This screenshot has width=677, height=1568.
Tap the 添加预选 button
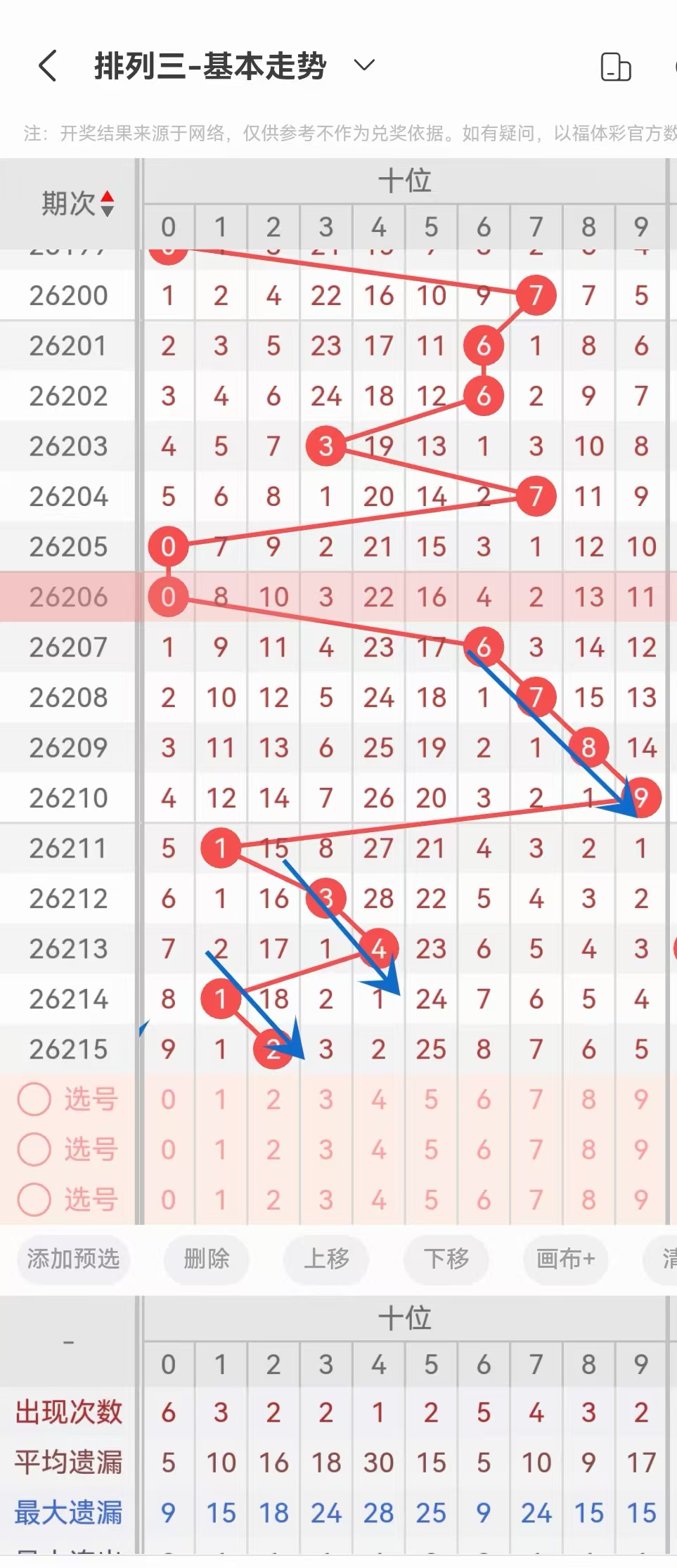coord(73,1259)
